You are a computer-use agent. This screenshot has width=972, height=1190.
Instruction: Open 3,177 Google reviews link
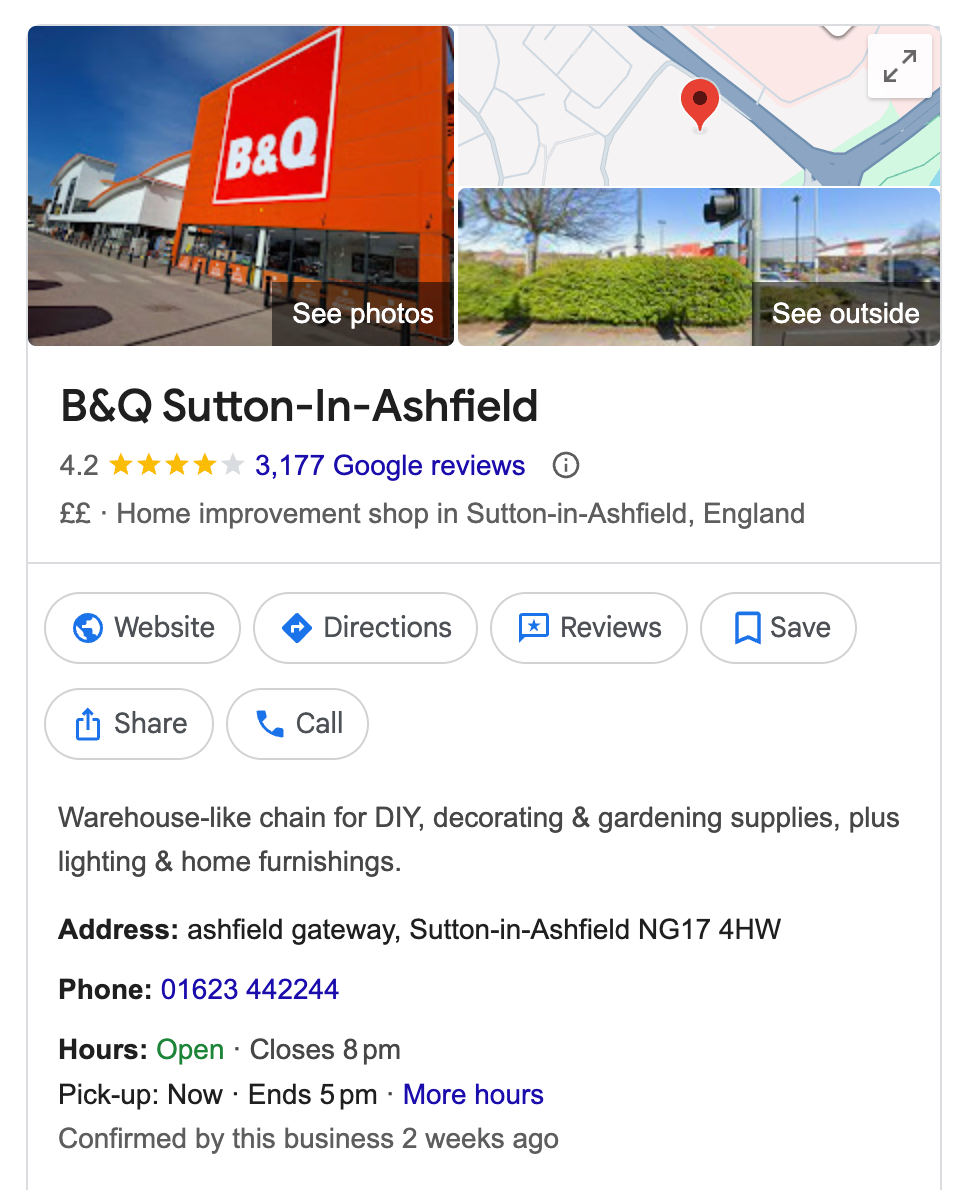[389, 466]
